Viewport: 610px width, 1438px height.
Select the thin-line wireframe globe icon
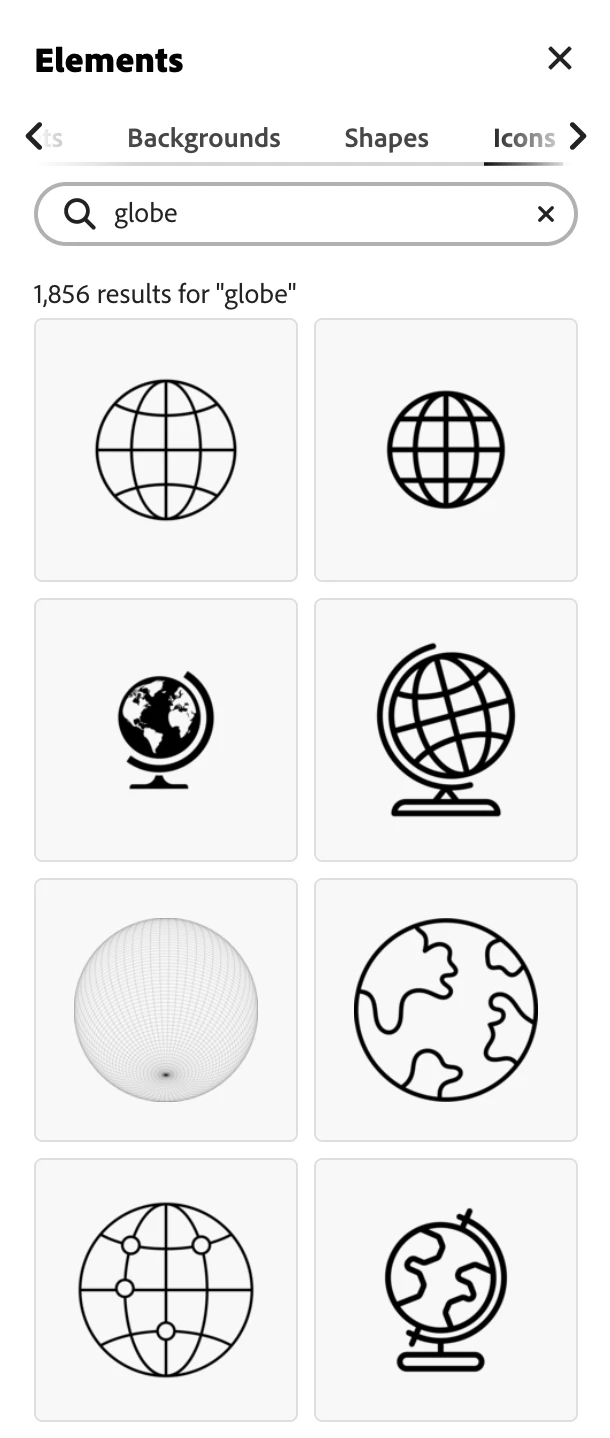(x=166, y=449)
